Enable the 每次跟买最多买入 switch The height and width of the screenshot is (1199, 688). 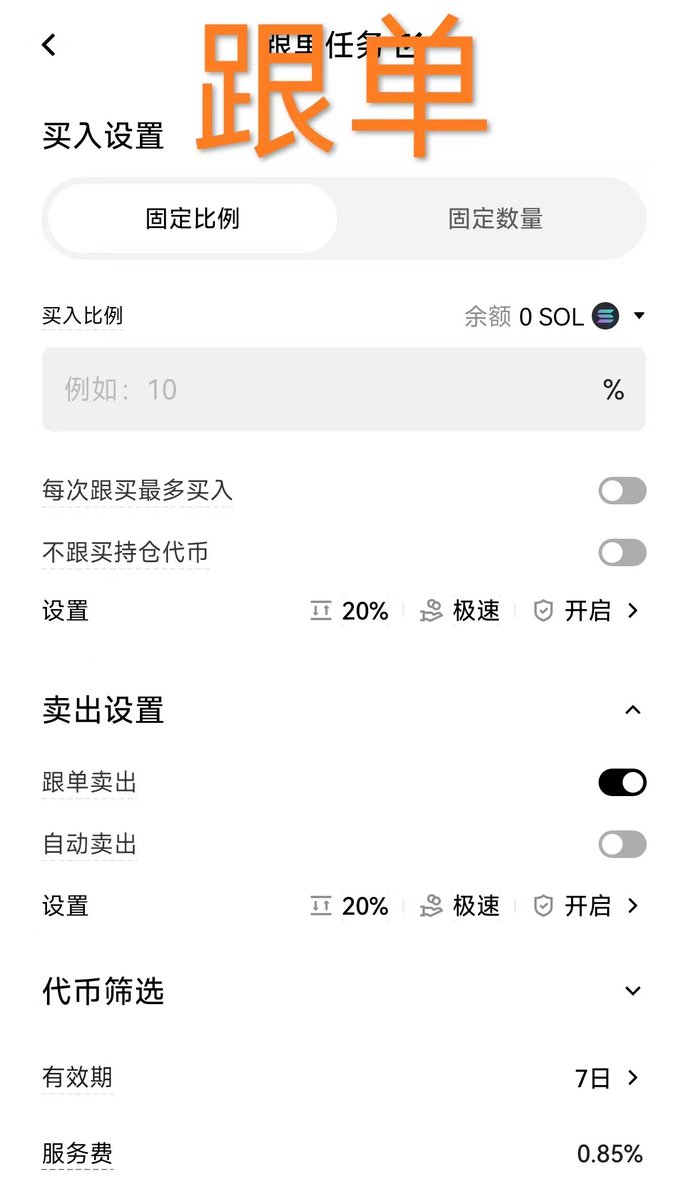pyautogui.click(x=622, y=491)
